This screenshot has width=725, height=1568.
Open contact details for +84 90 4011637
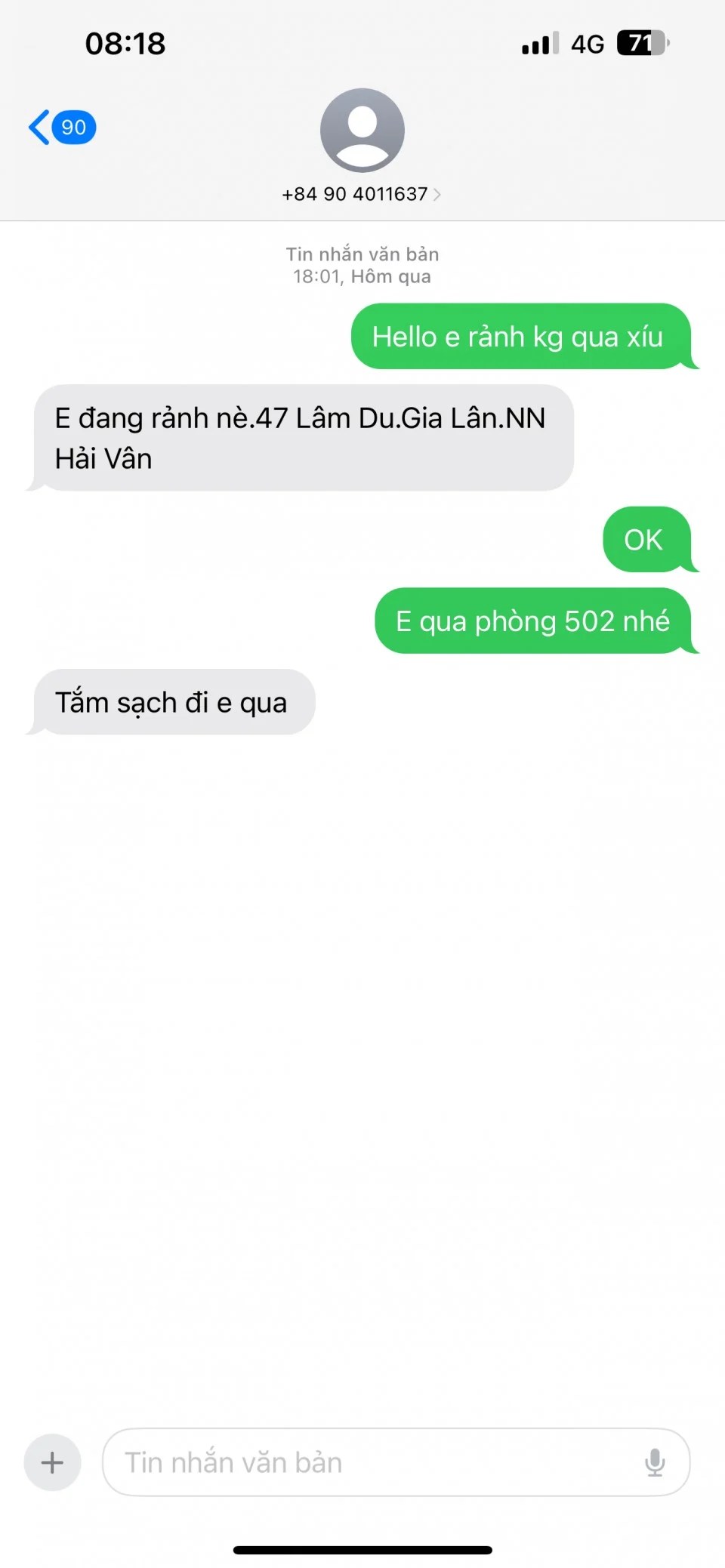click(361, 194)
